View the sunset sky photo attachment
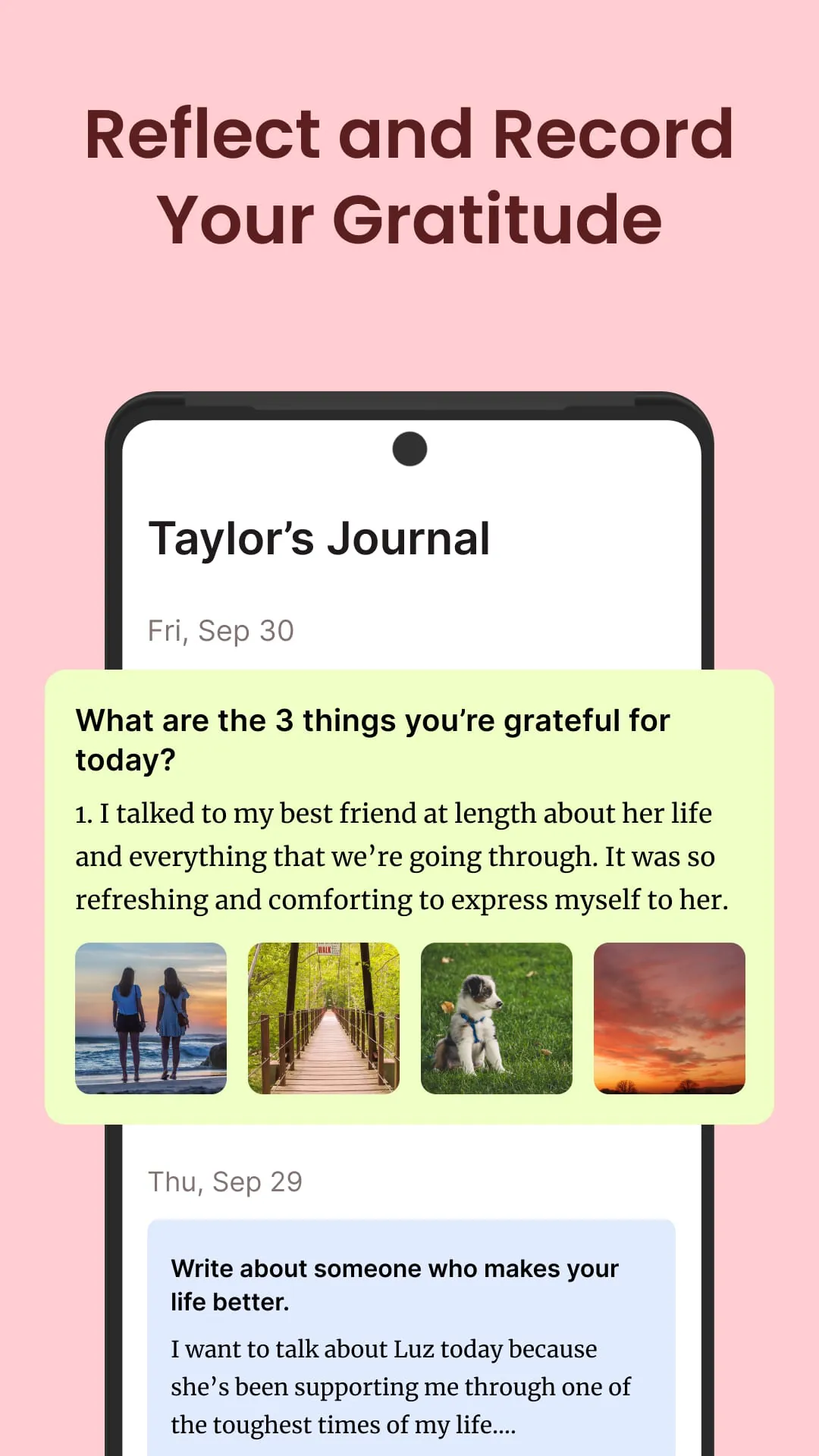Viewport: 819px width, 1456px height. [x=670, y=1018]
